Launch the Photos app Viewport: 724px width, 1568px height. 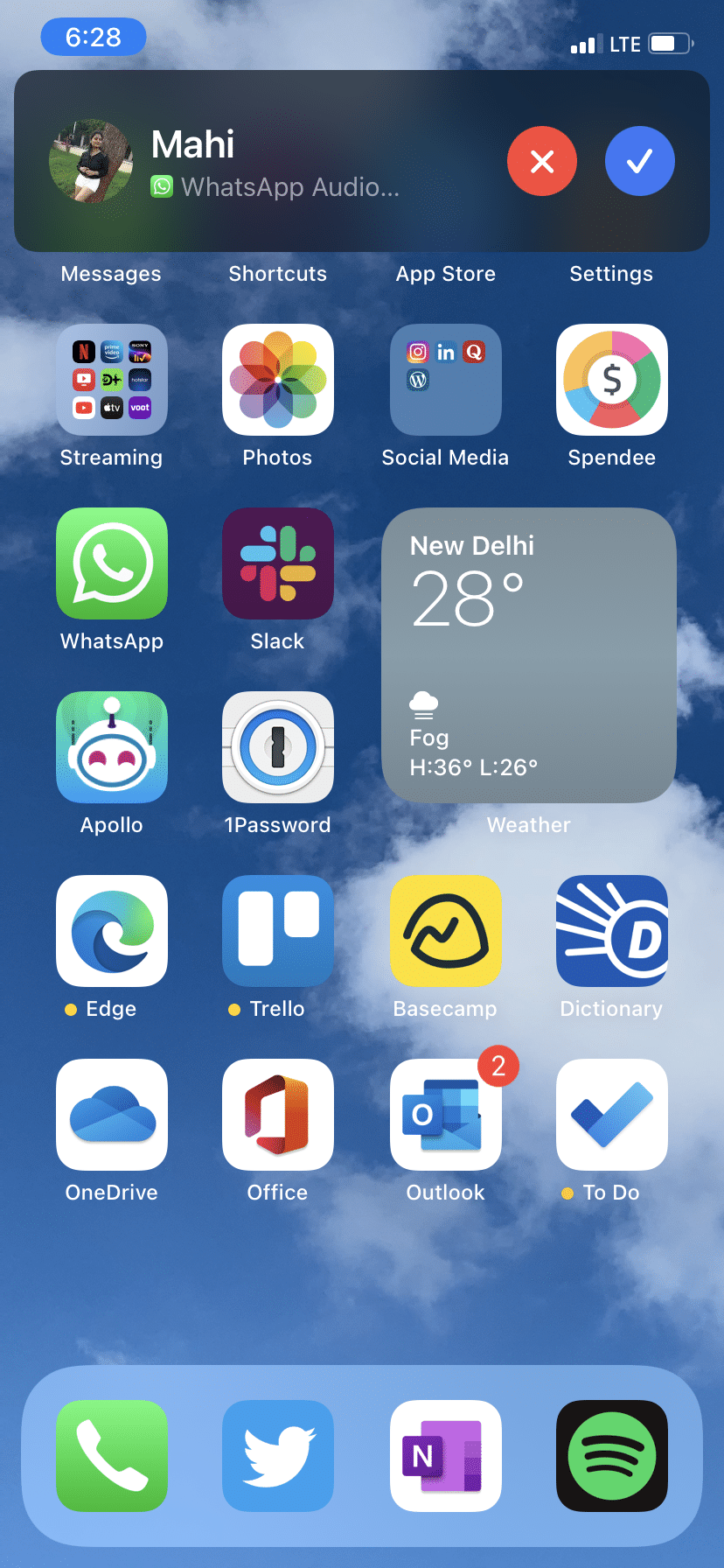click(278, 380)
